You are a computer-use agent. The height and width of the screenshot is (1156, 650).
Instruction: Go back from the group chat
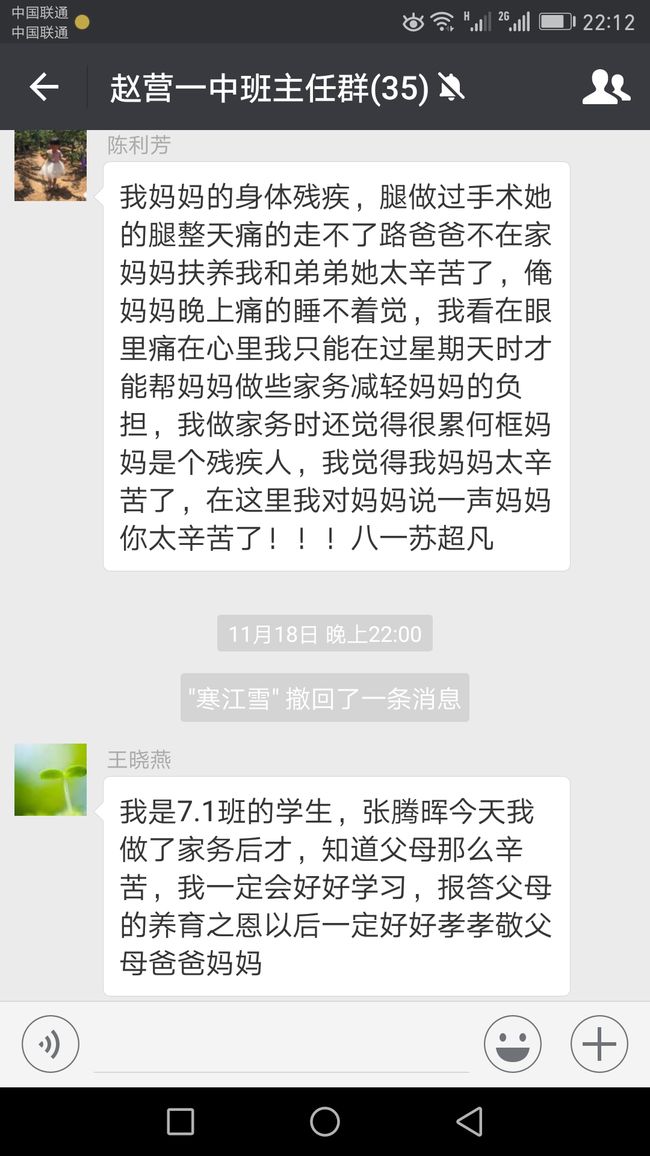43,88
